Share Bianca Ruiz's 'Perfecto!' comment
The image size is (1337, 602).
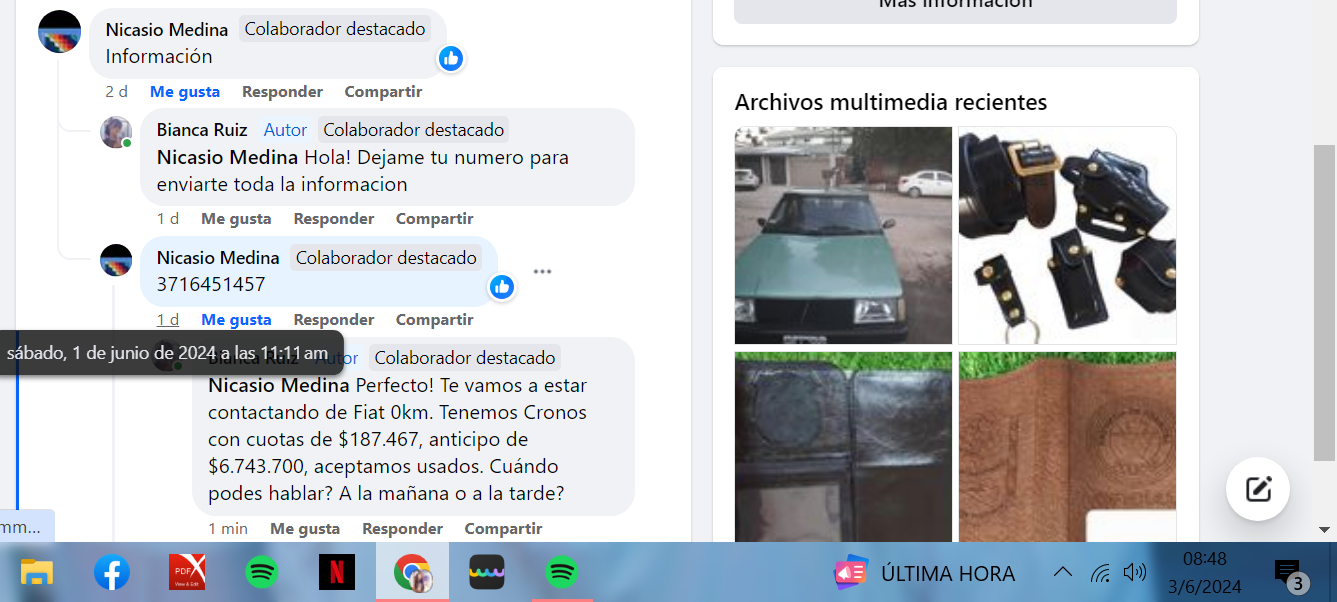(x=503, y=529)
